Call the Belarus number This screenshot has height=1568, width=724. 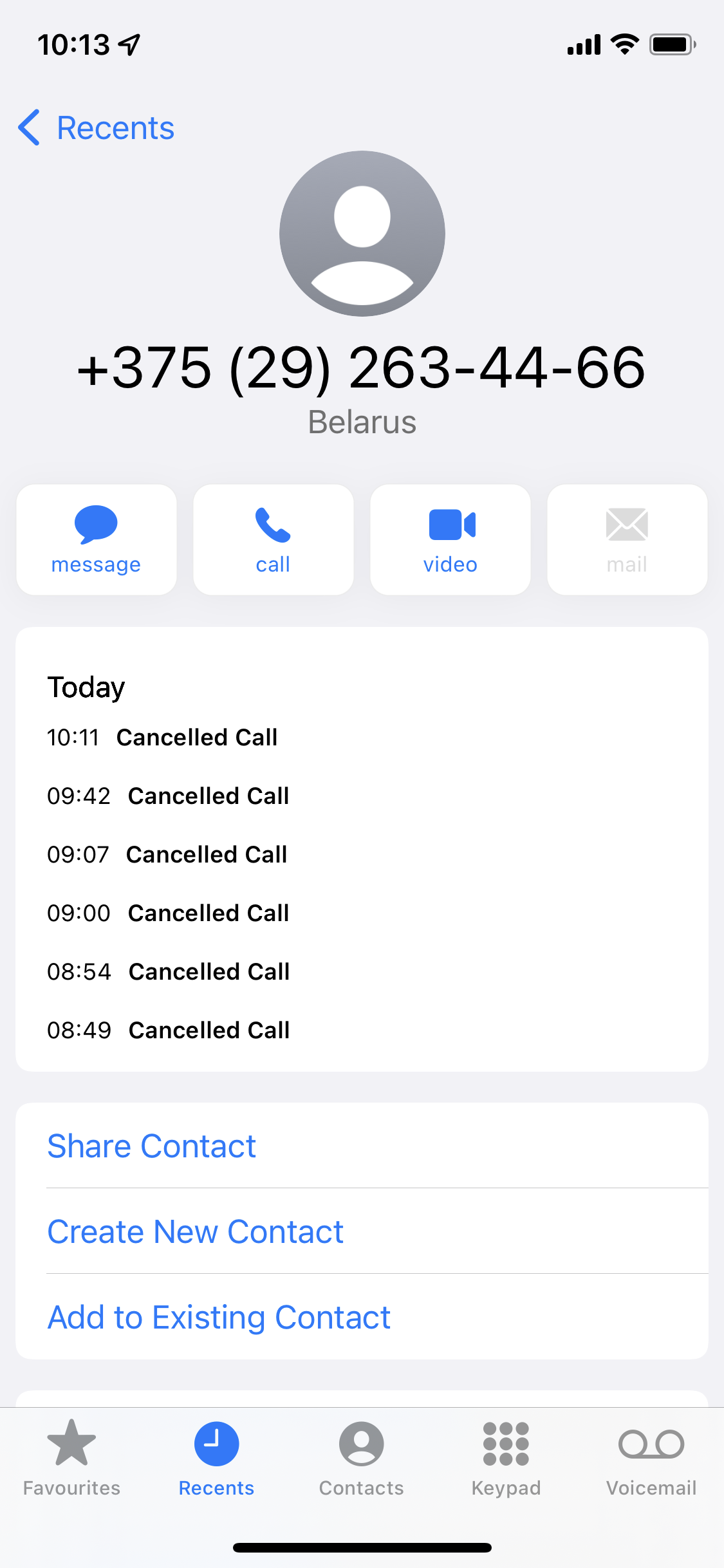274,539
